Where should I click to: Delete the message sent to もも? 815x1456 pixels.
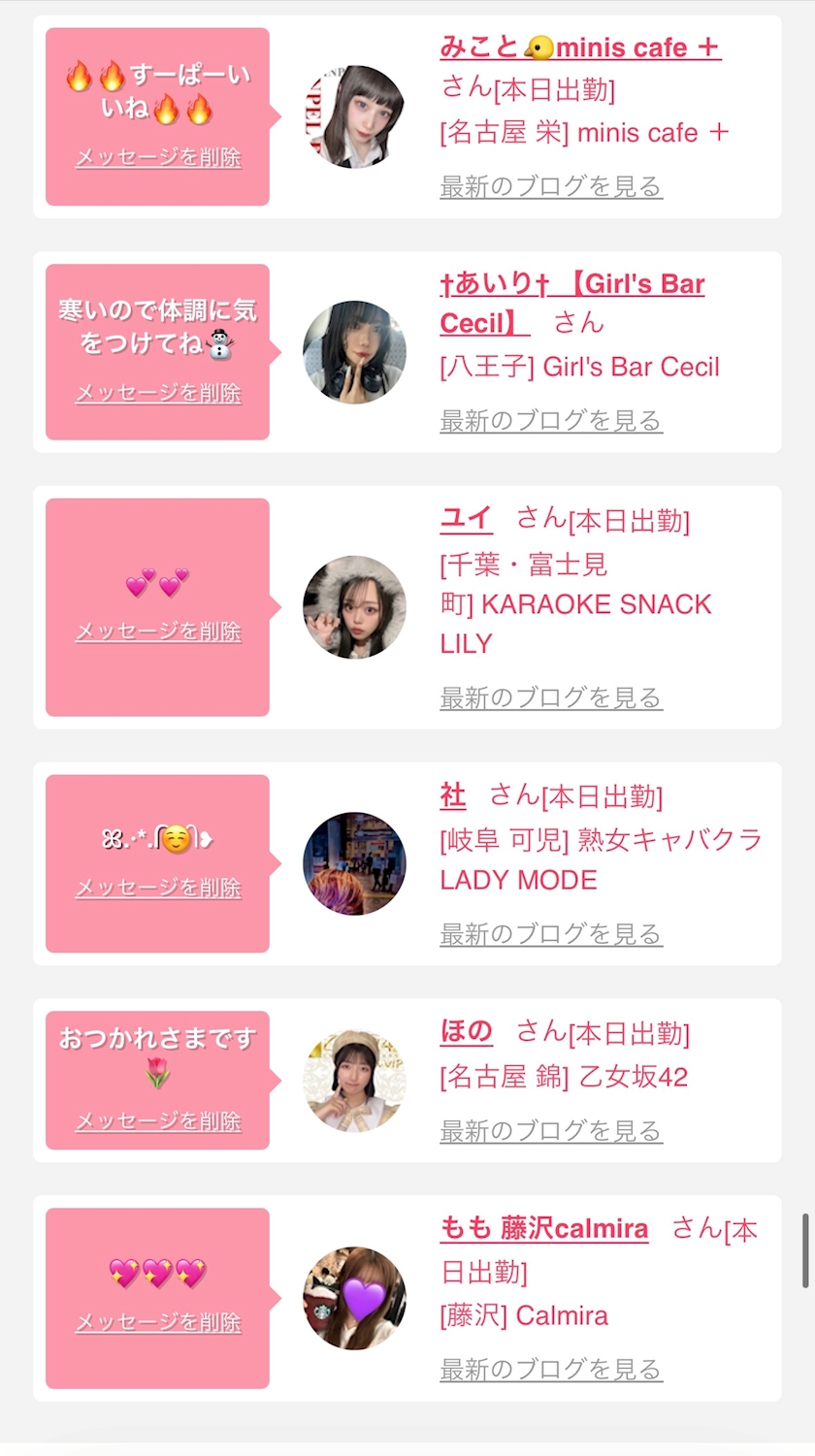(x=158, y=1322)
